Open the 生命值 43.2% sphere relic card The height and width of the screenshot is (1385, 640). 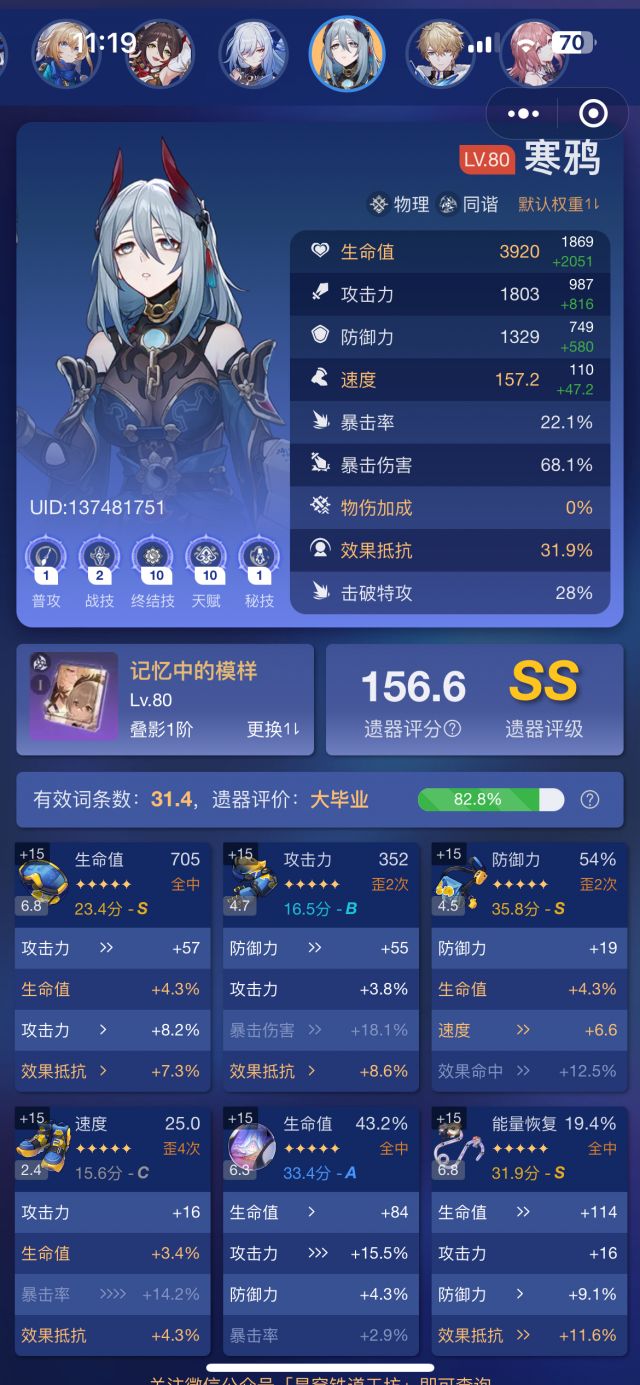(x=321, y=1230)
